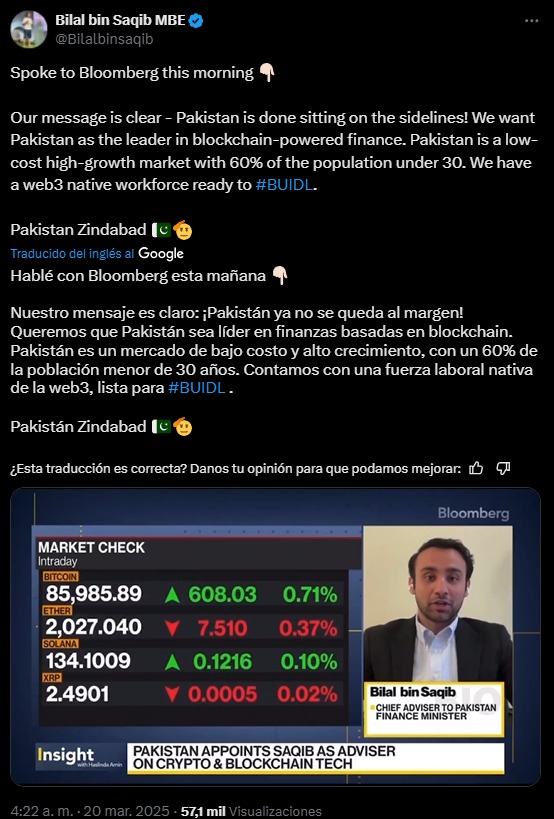The height and width of the screenshot is (819, 554).
Task: Rate the translation with thumbs down
Action: (503, 469)
